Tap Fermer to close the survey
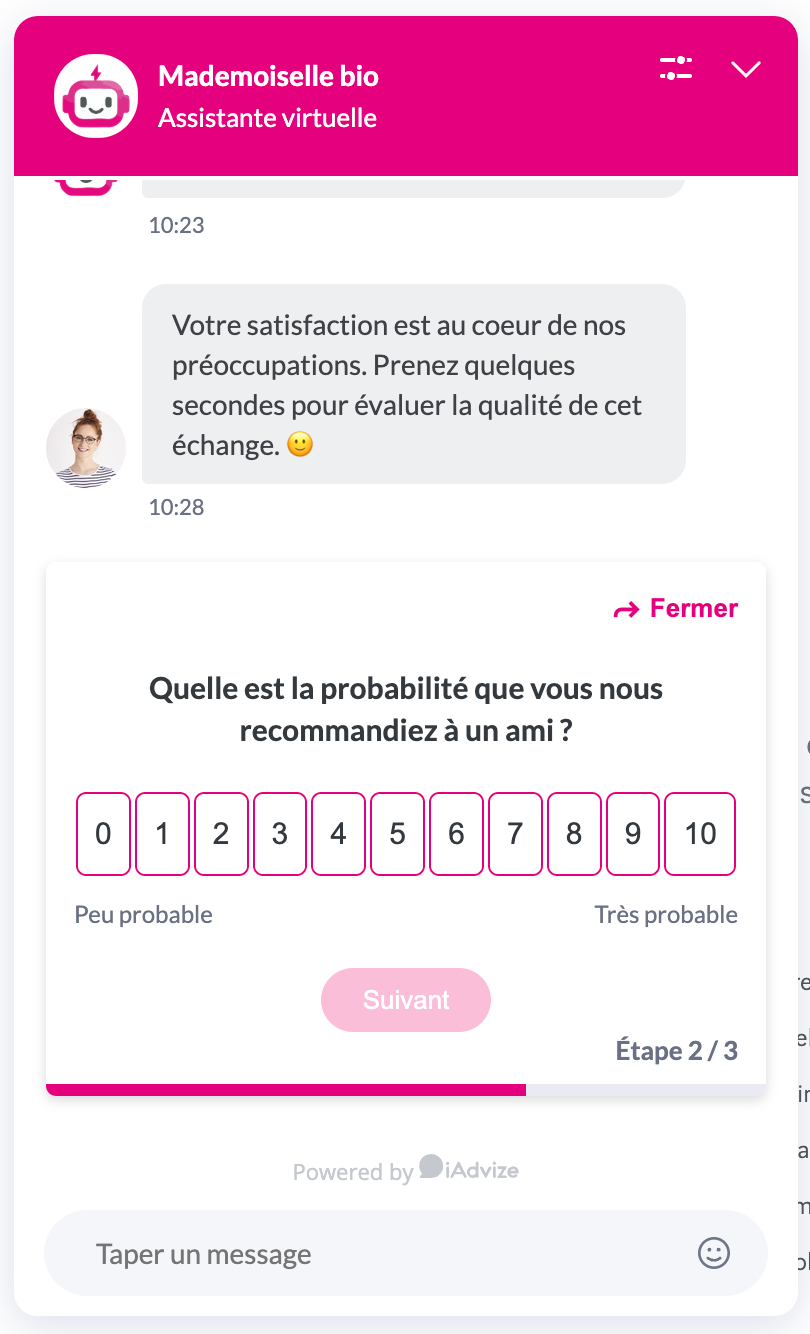This screenshot has width=810, height=1334. (676, 608)
